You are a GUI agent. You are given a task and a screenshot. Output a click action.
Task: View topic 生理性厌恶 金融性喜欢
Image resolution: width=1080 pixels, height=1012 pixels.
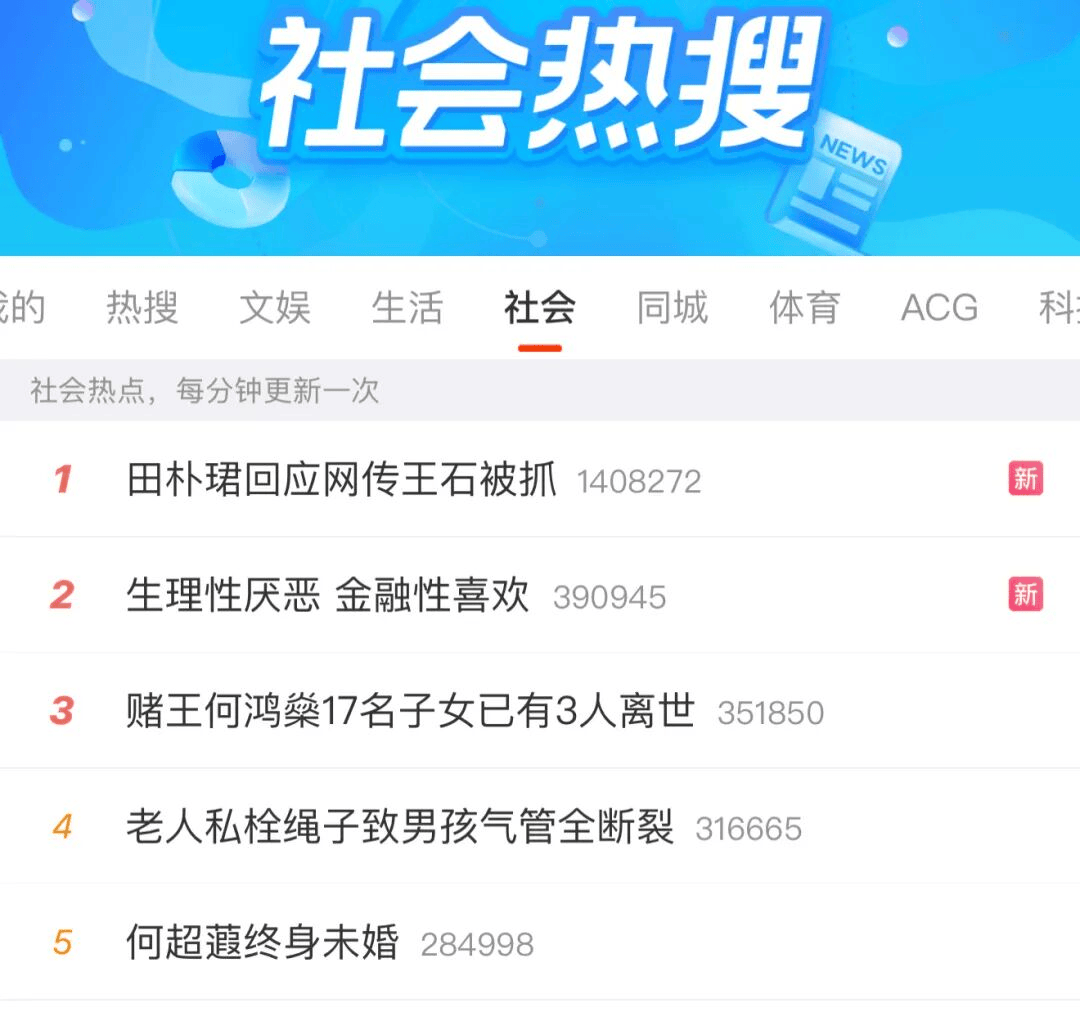pyautogui.click(x=328, y=596)
